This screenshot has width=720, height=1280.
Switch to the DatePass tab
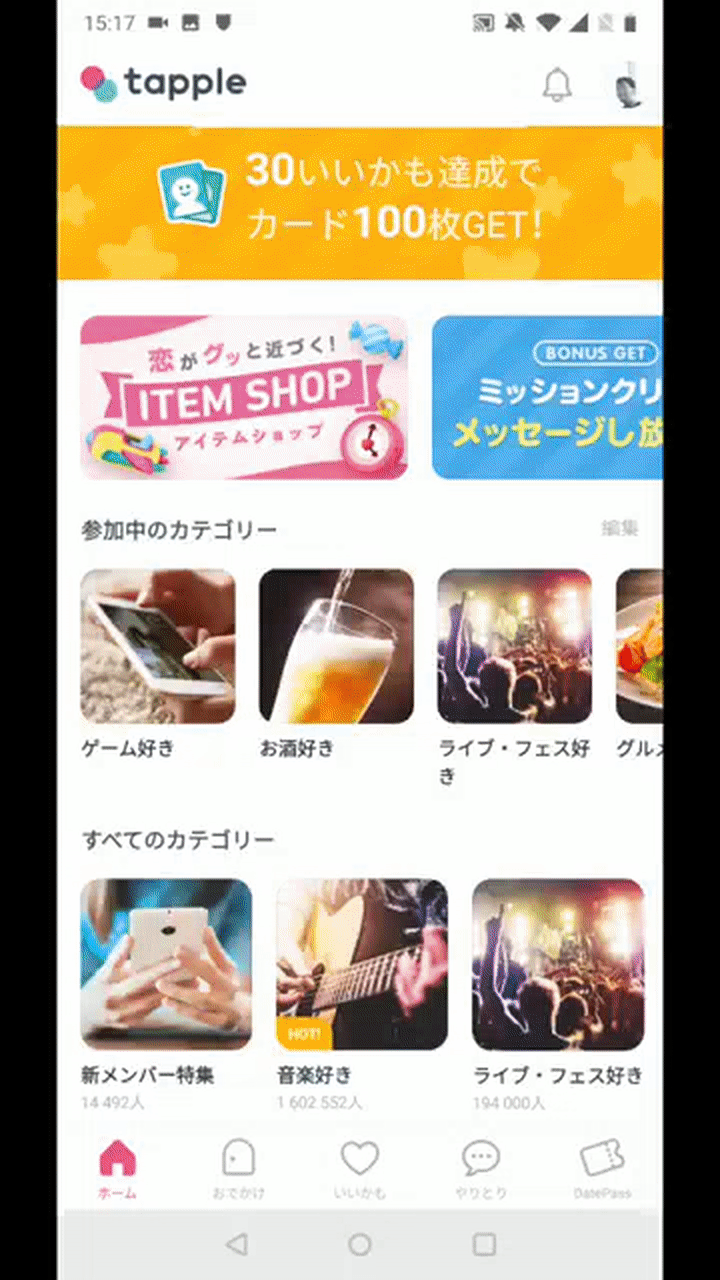click(x=602, y=1169)
